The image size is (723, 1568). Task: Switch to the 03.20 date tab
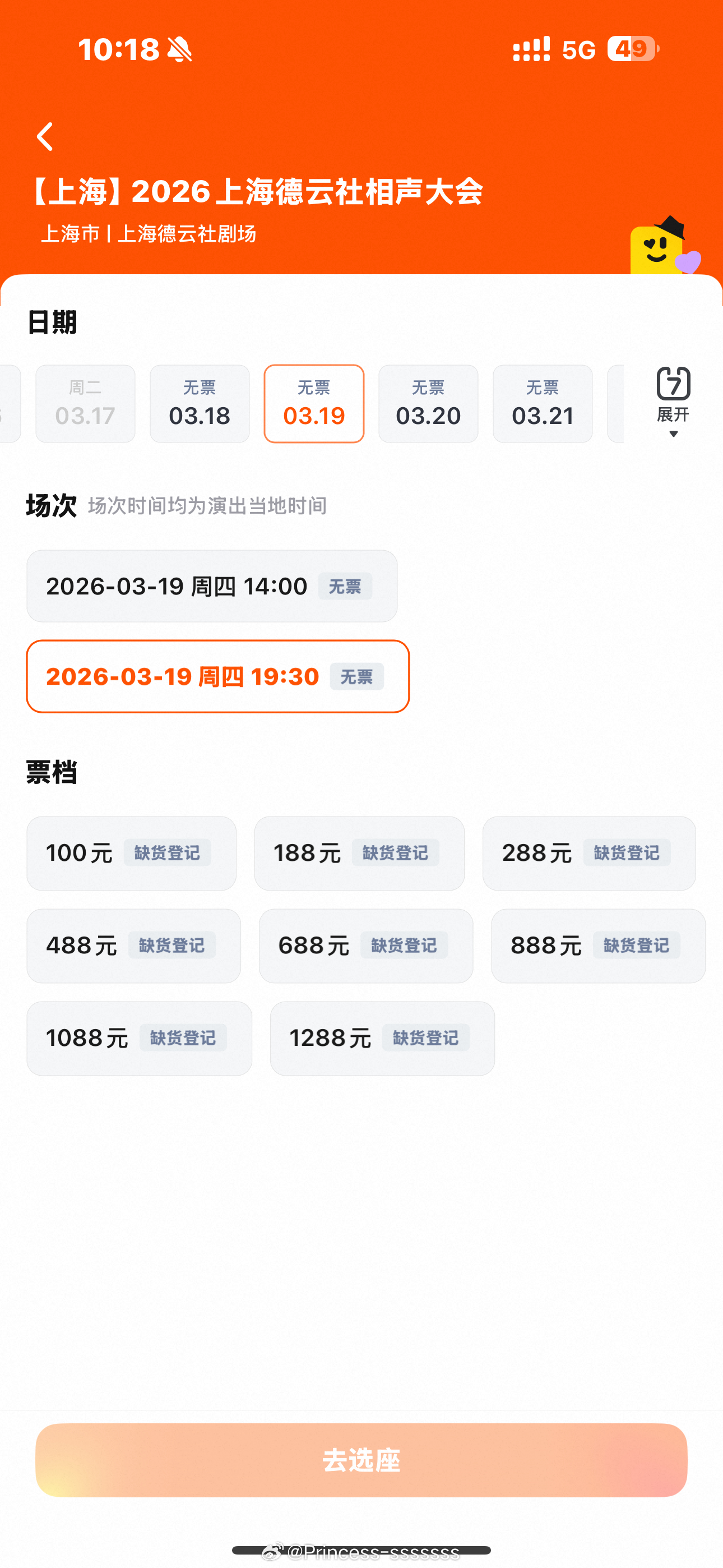click(x=428, y=403)
